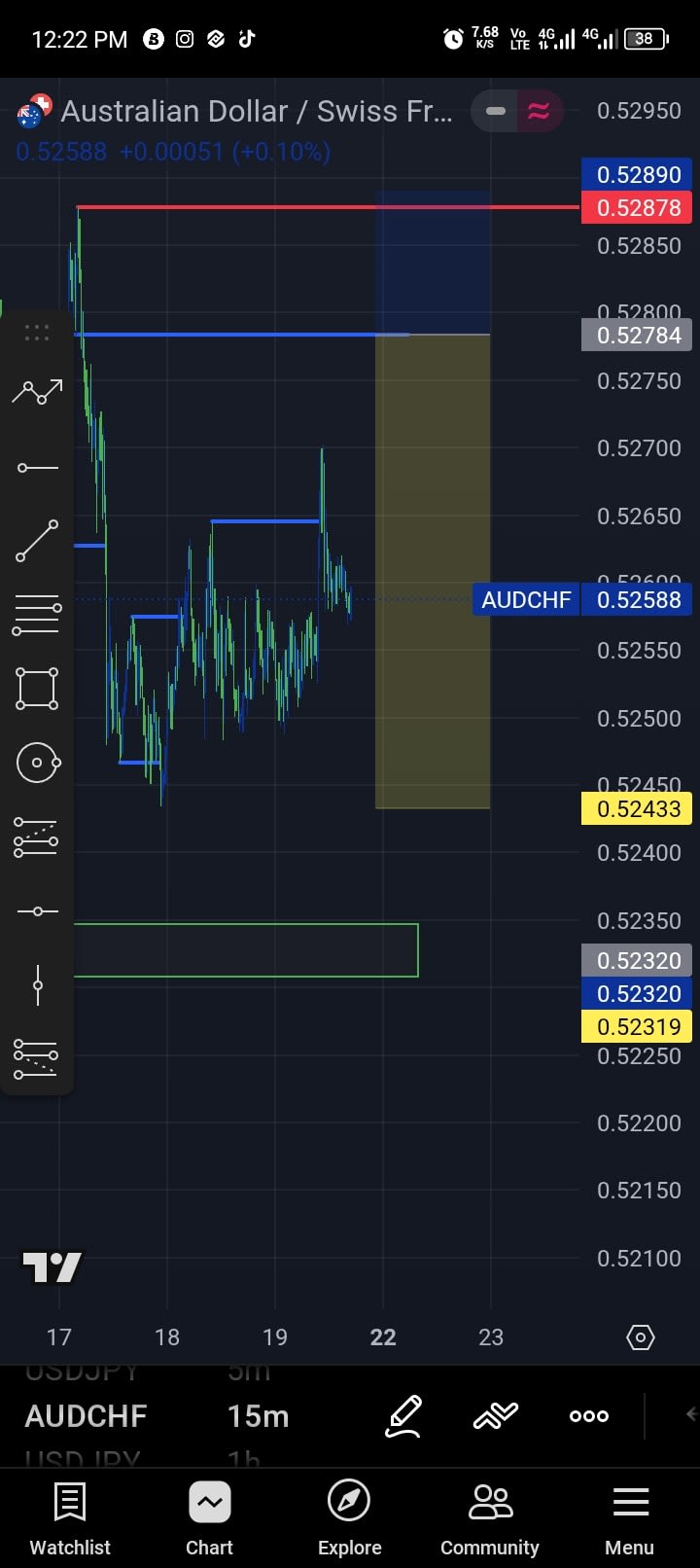Select the vertical line tool
The width and height of the screenshot is (700, 1568).
coord(37,985)
